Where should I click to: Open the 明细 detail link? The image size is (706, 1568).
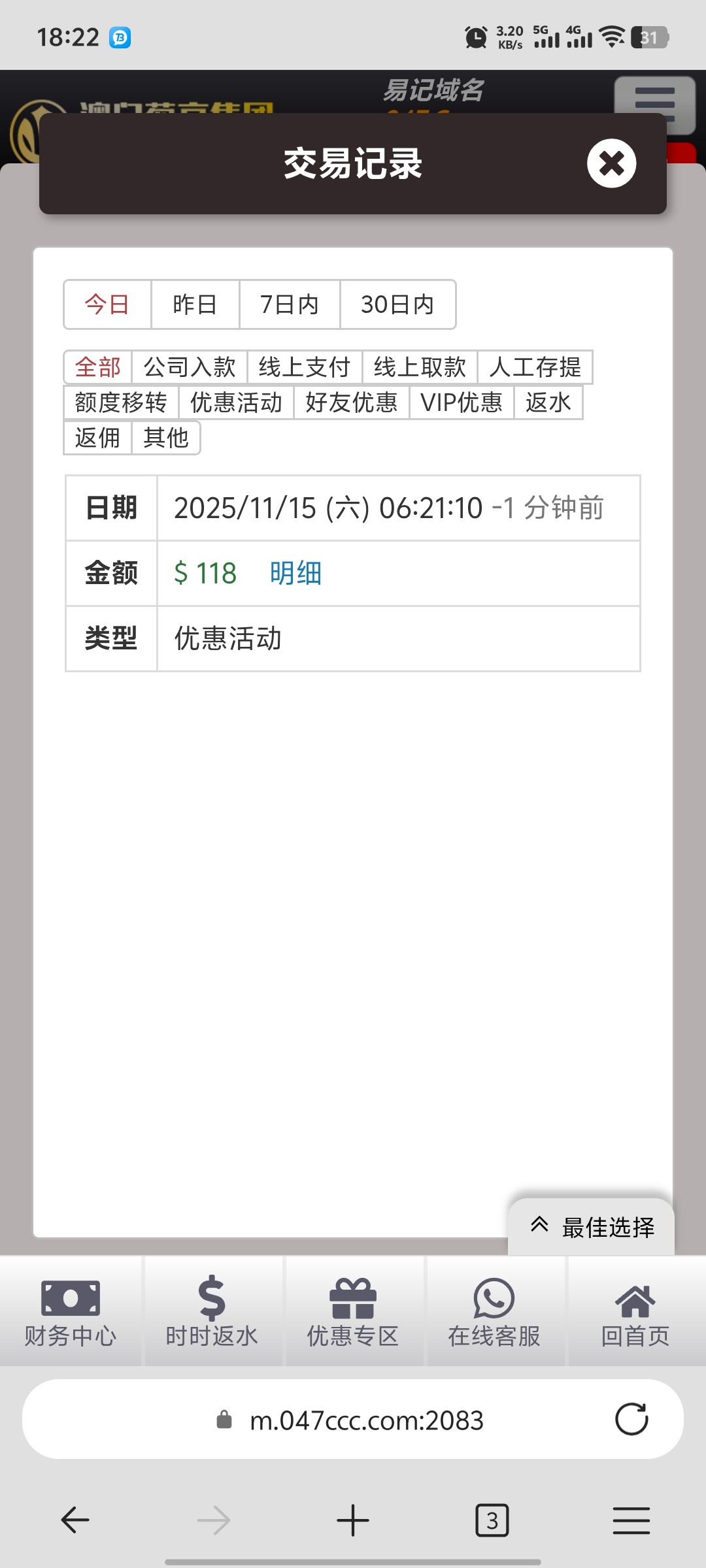pos(295,572)
